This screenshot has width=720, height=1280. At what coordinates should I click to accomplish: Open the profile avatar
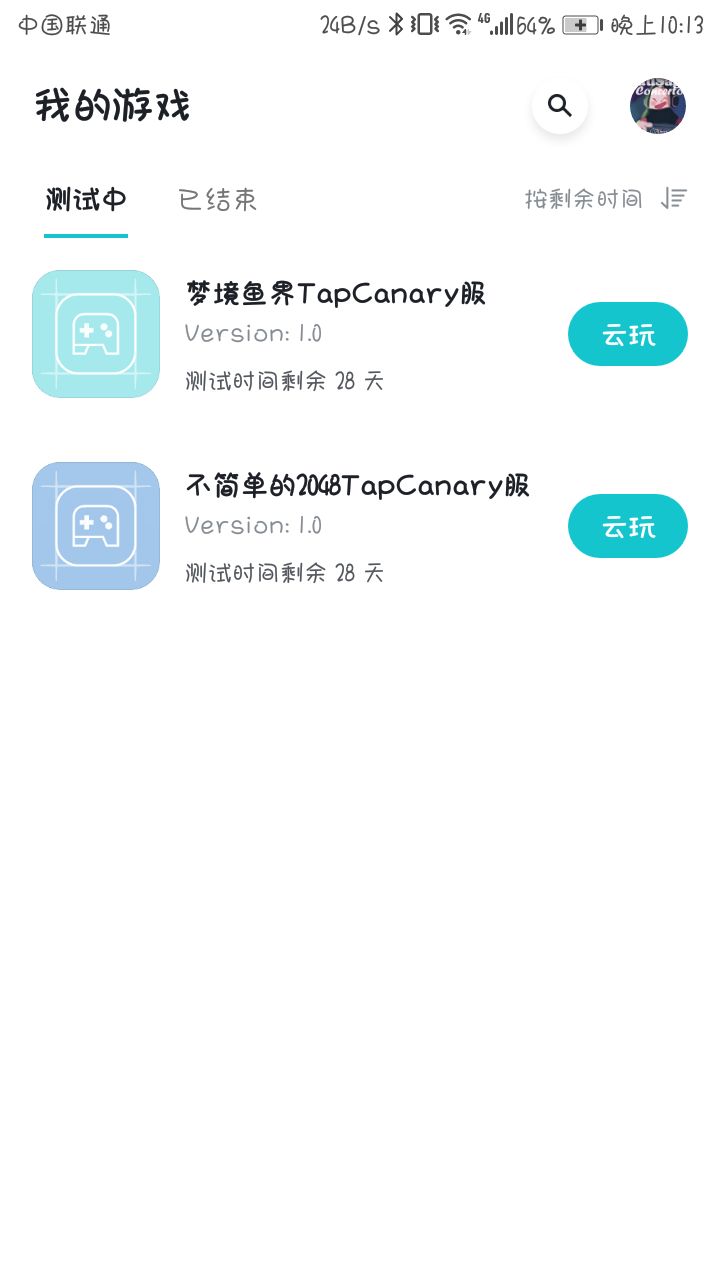(657, 106)
